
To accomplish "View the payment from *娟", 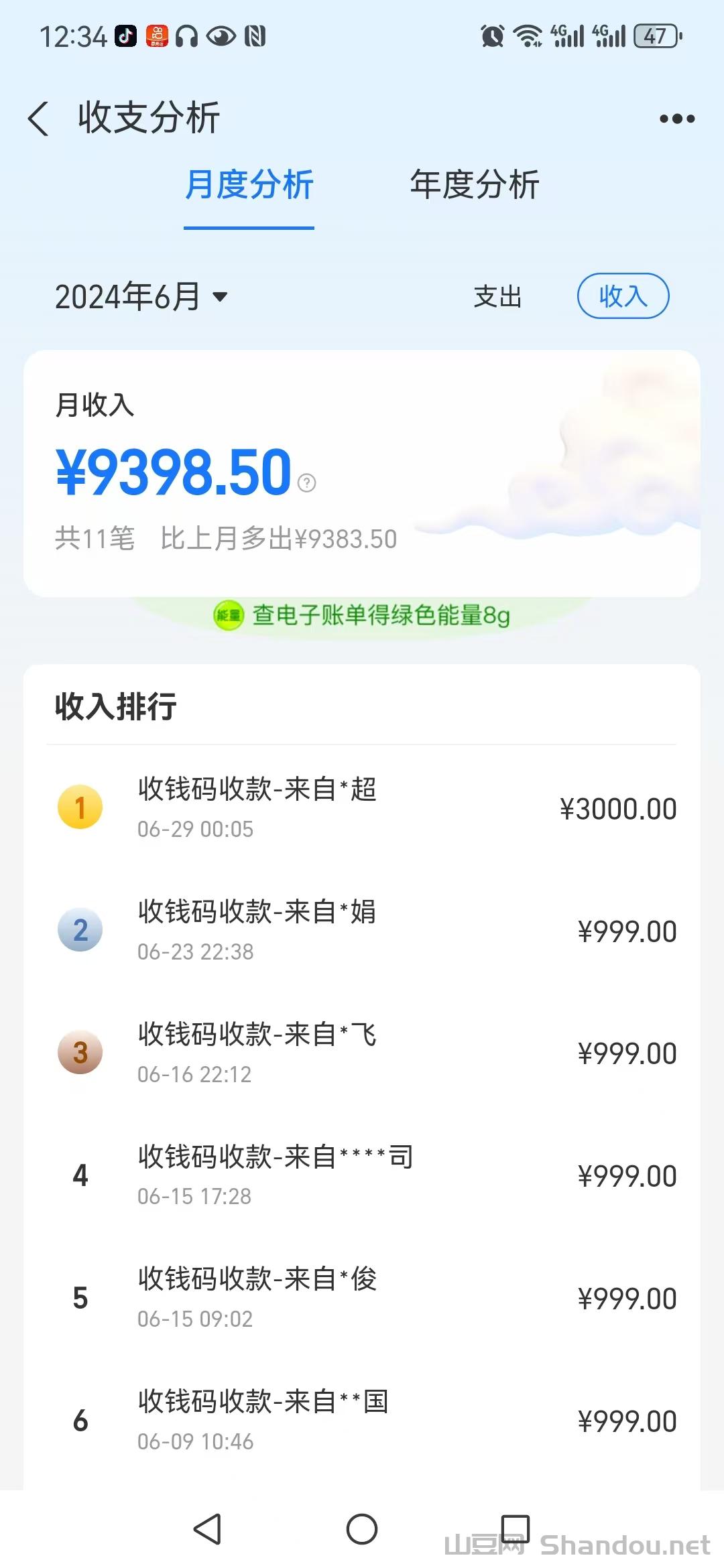I will pyautogui.click(x=362, y=931).
